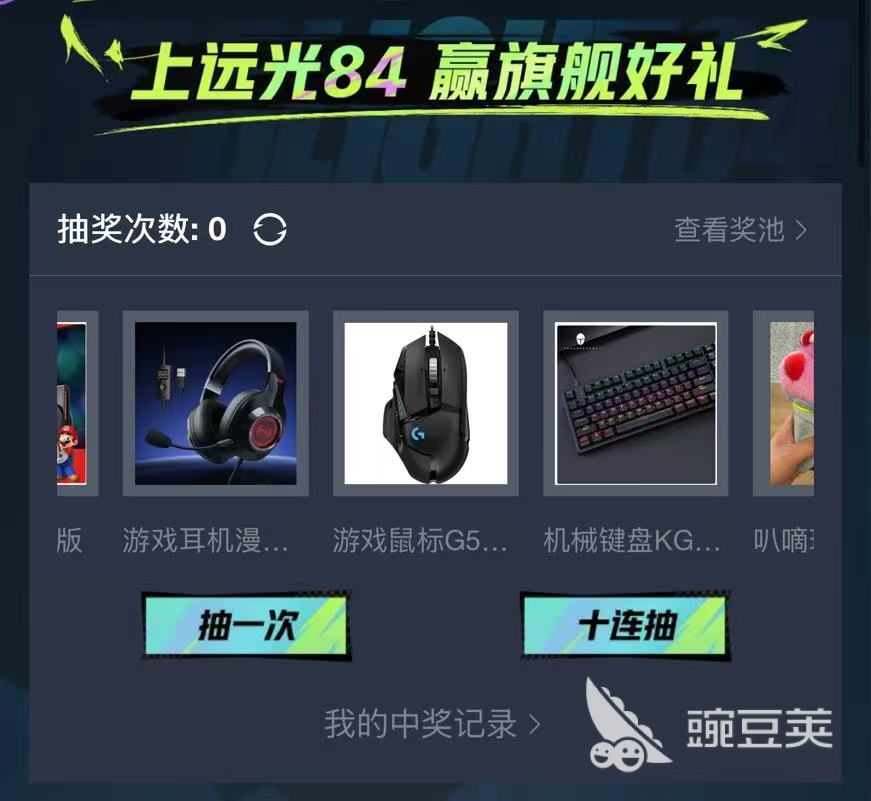The width and height of the screenshot is (871, 801).
Task: Select the 游戏鼠标 G5 mouse prize
Action: 425,403
